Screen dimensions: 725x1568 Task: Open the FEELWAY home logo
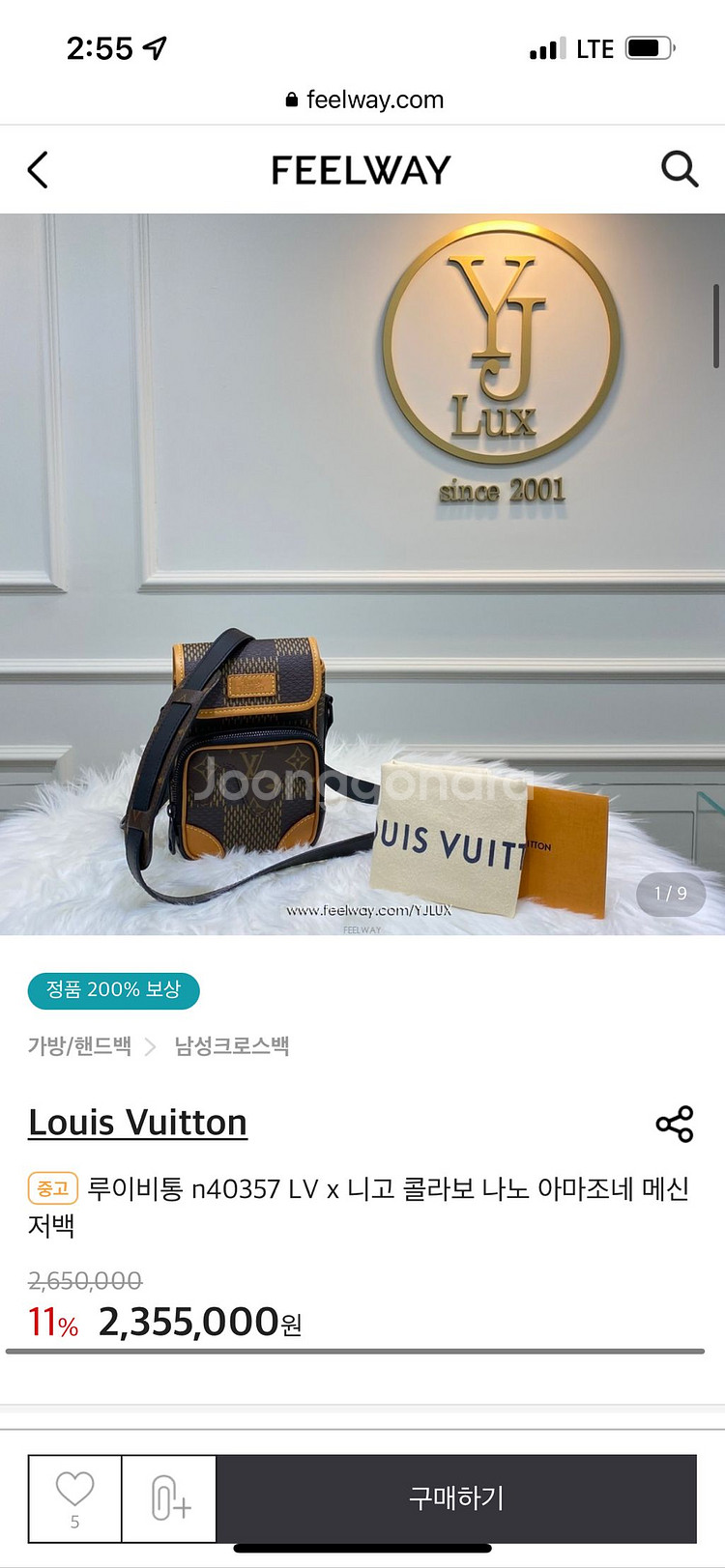click(x=361, y=170)
